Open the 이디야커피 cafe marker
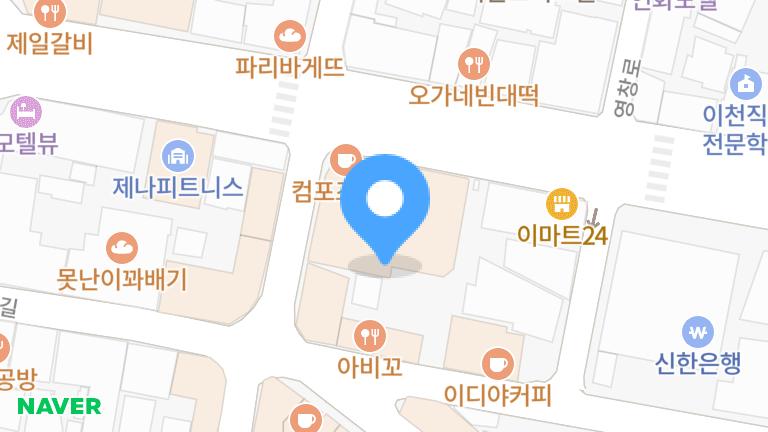Viewport: 768px width, 432px height. pyautogui.click(x=497, y=363)
